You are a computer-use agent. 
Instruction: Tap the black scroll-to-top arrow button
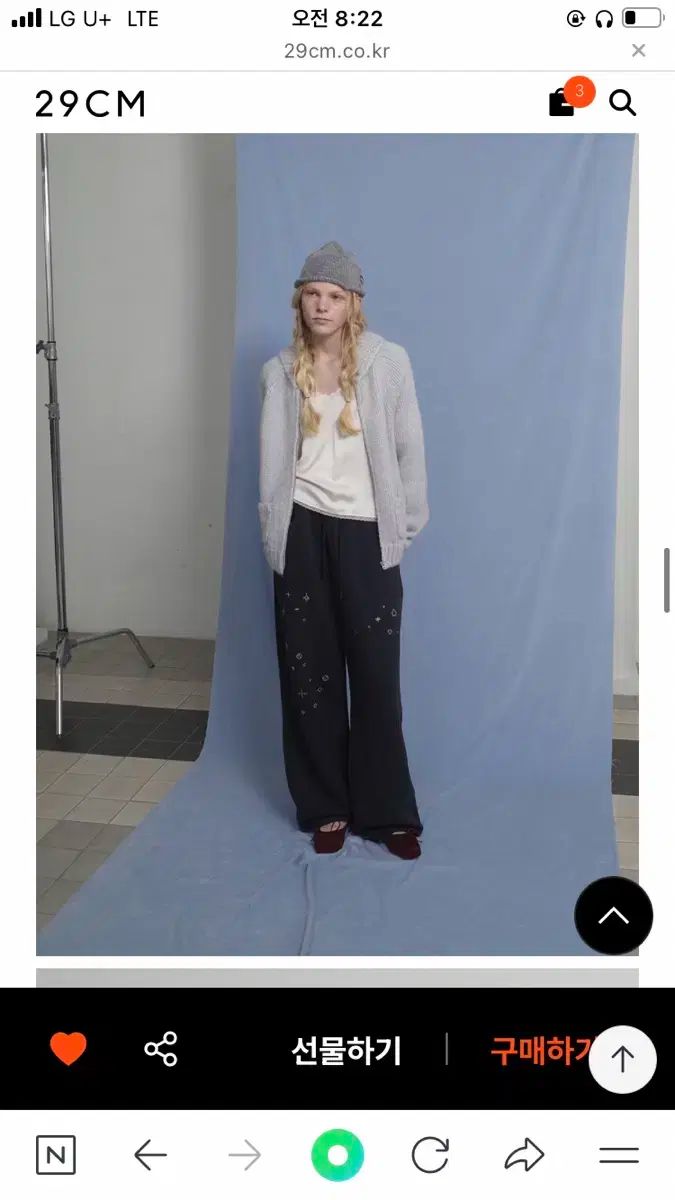tap(613, 916)
